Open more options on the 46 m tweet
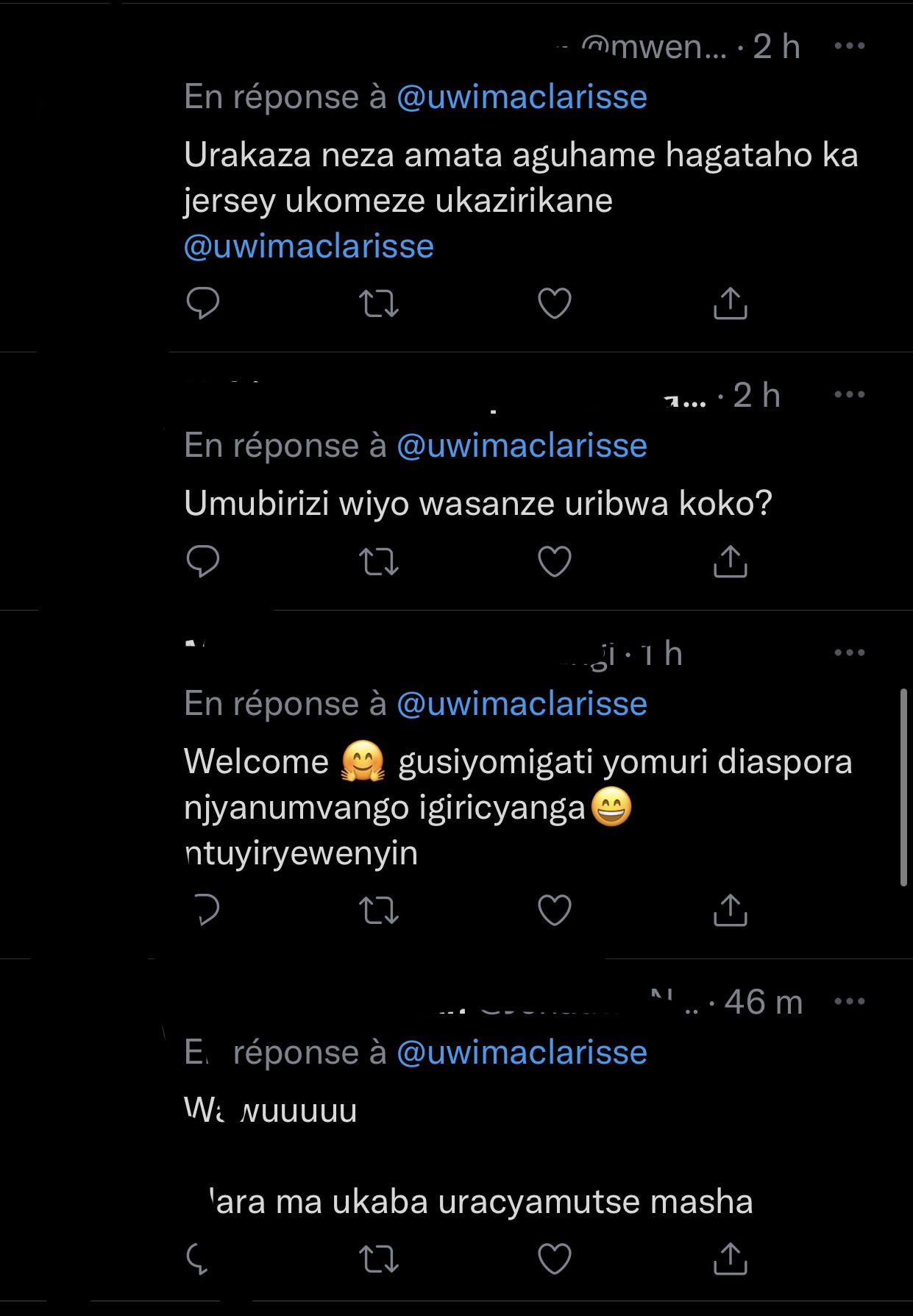Screen dimensions: 913x1316 [x=850, y=1002]
